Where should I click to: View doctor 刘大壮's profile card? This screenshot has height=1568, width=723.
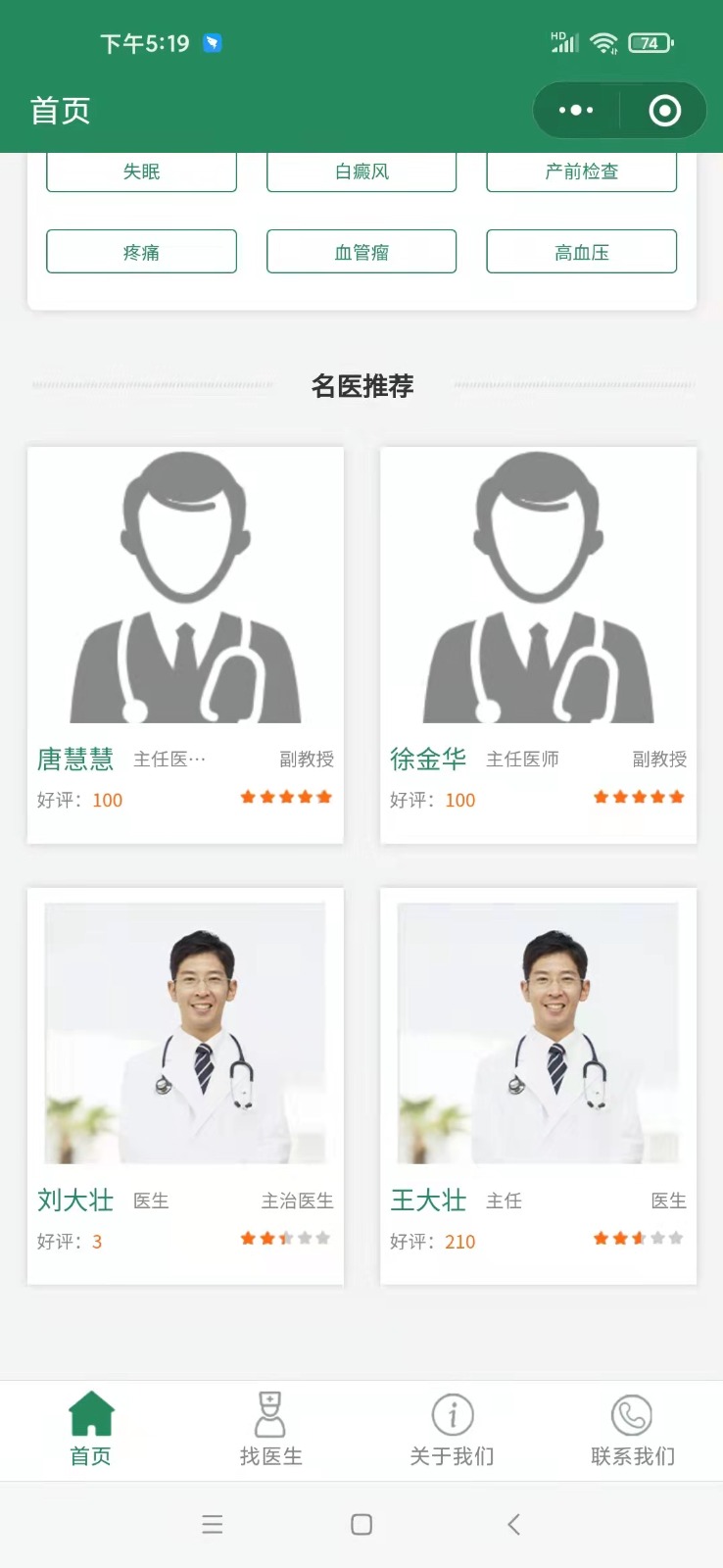pyautogui.click(x=185, y=1086)
